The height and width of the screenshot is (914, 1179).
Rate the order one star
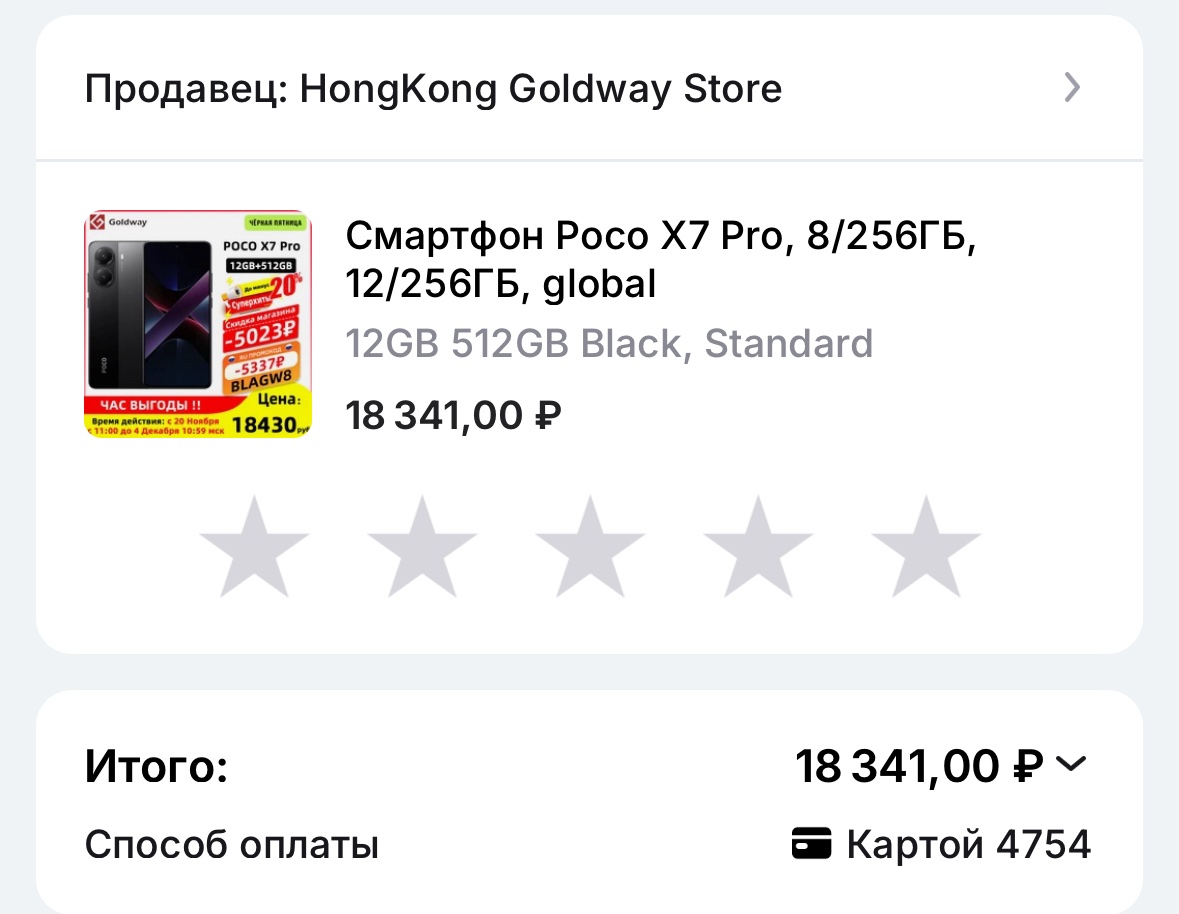click(253, 548)
